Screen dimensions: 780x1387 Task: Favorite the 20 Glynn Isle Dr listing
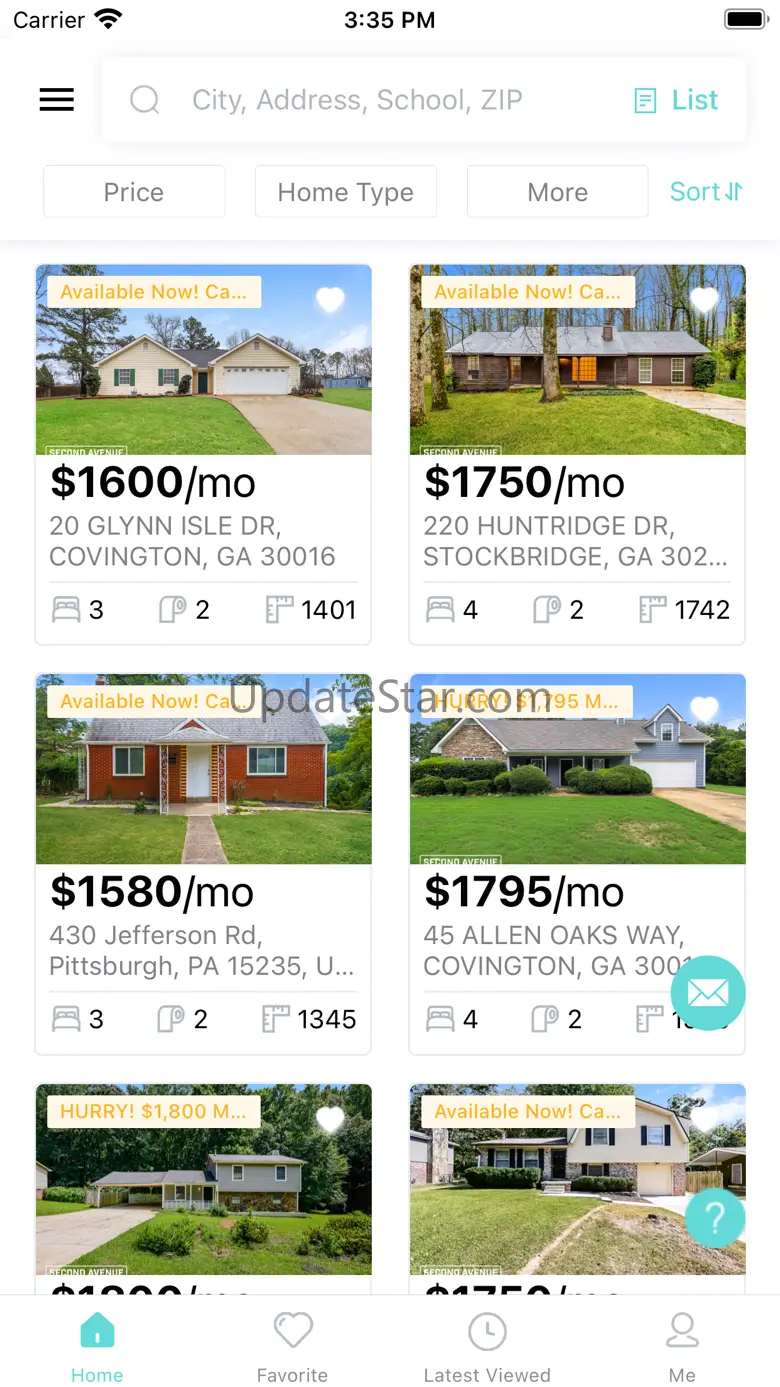(x=330, y=298)
